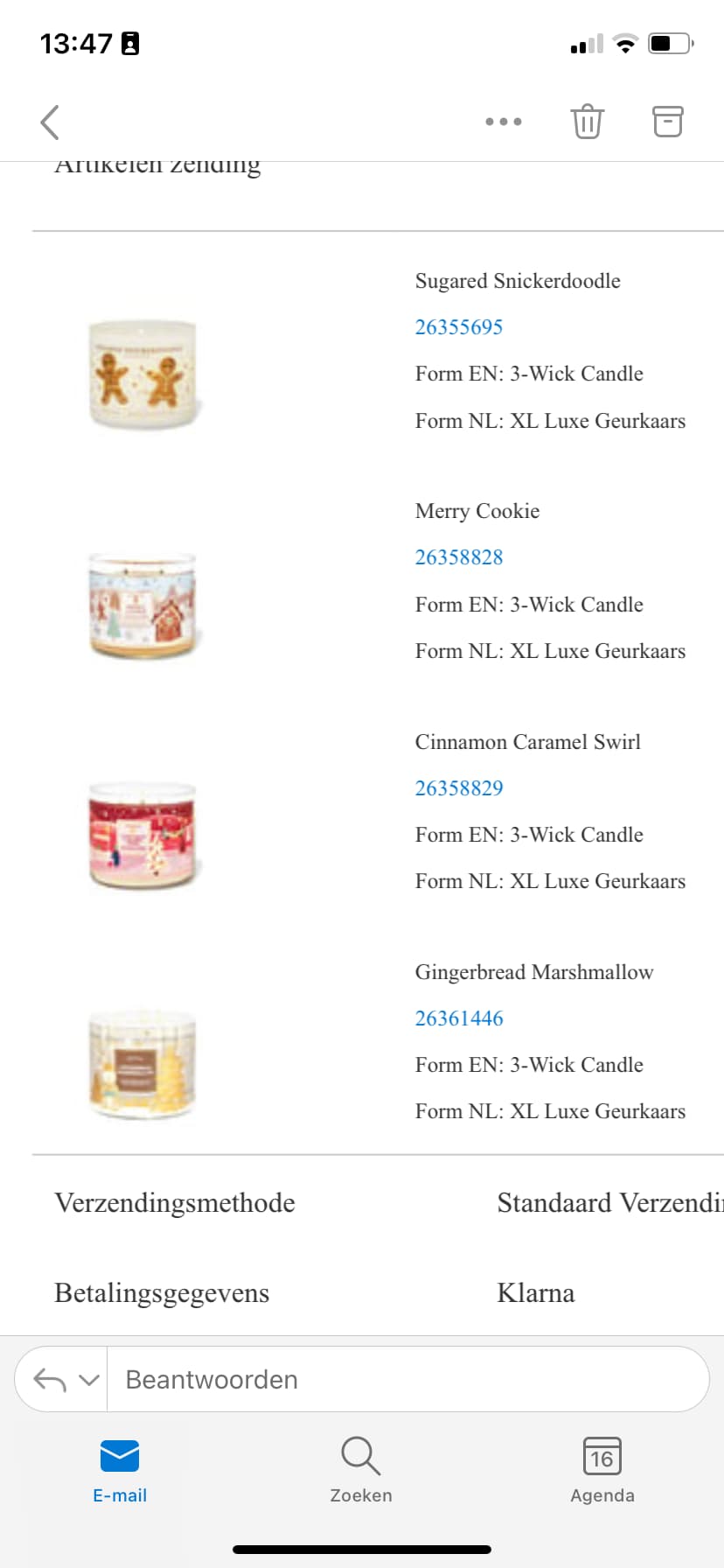Screen dimensions: 724x1568
Task: Open the three-dot more options menu
Action: 504,122
